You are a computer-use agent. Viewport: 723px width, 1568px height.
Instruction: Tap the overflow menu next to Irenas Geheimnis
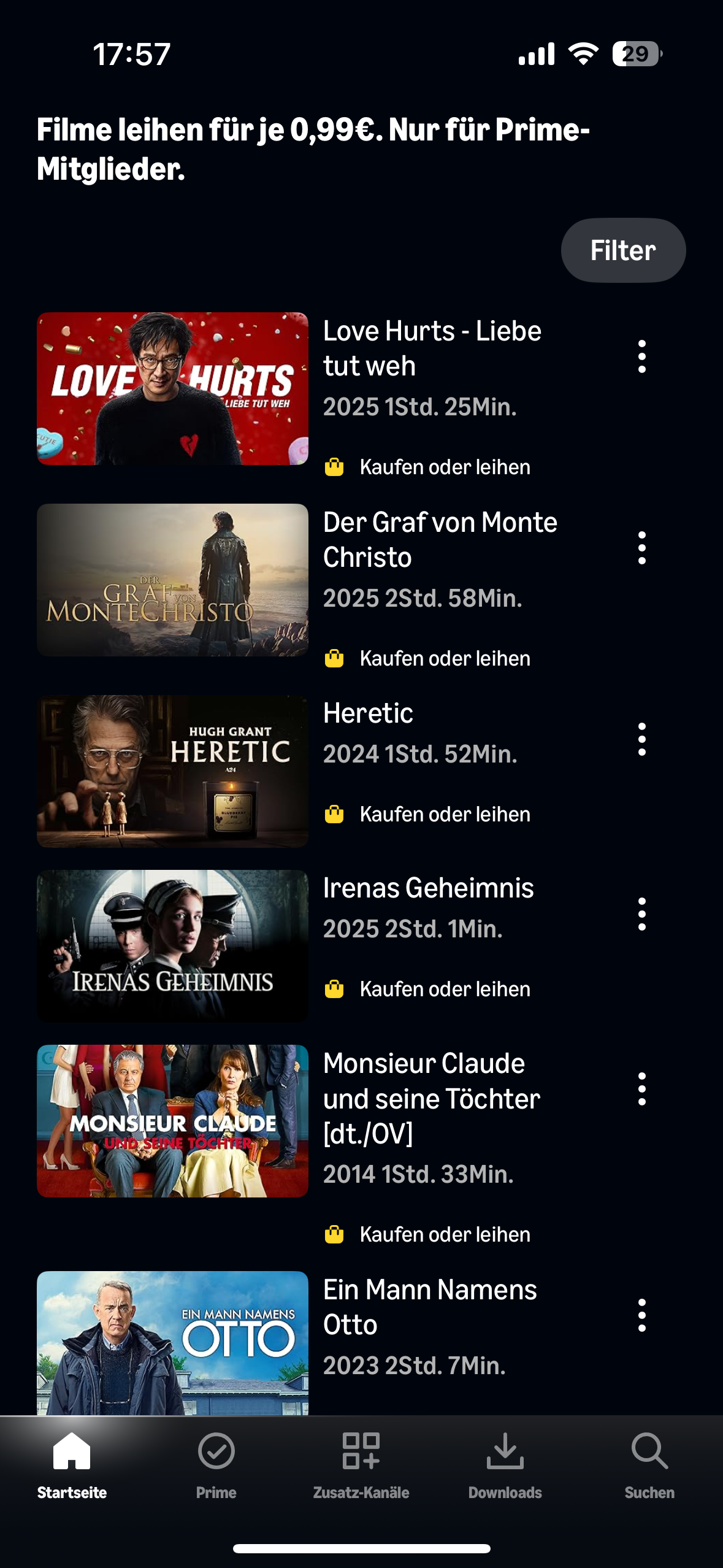click(x=641, y=914)
